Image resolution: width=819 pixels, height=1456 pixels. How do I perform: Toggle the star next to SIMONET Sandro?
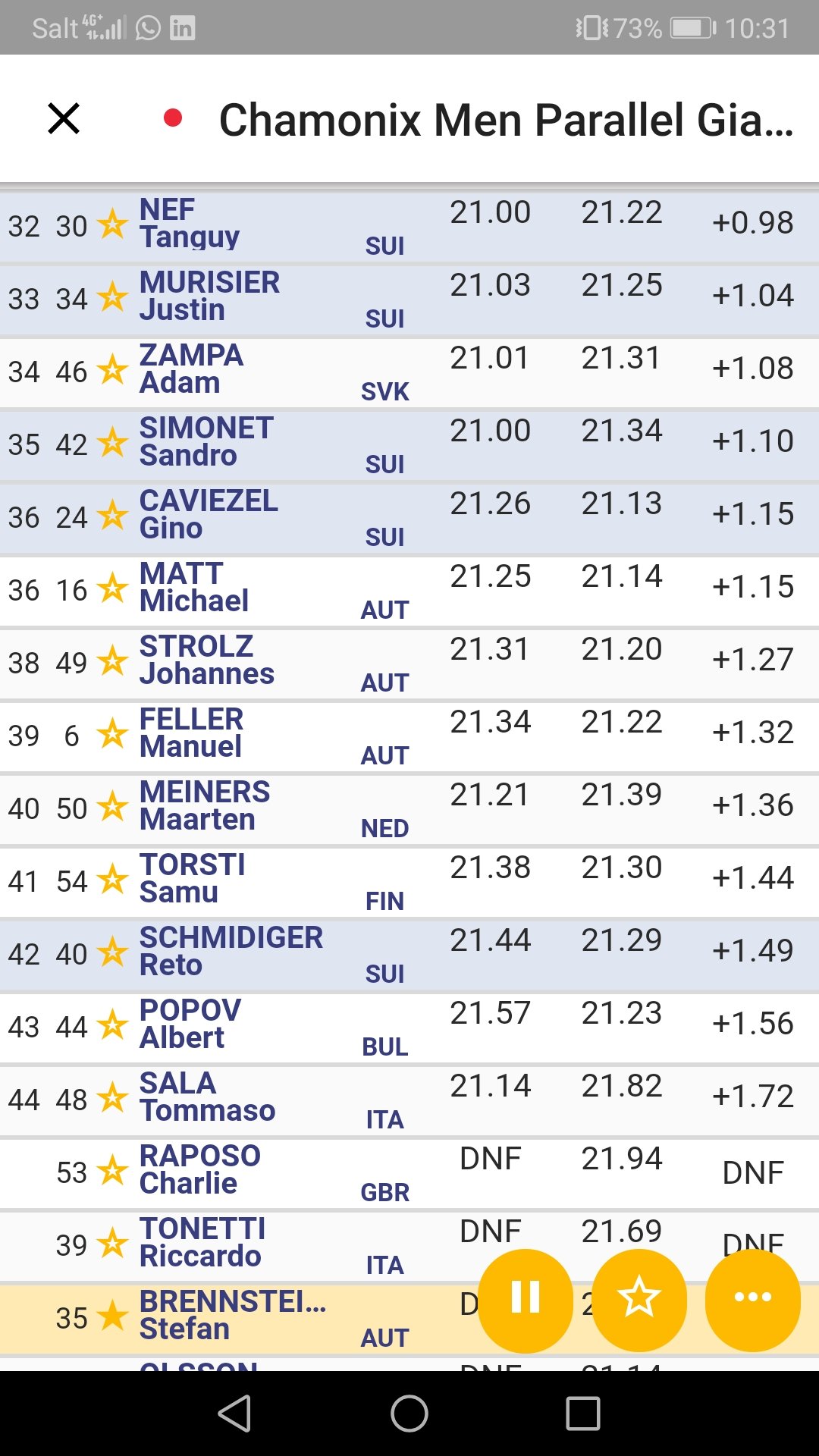pyautogui.click(x=113, y=442)
